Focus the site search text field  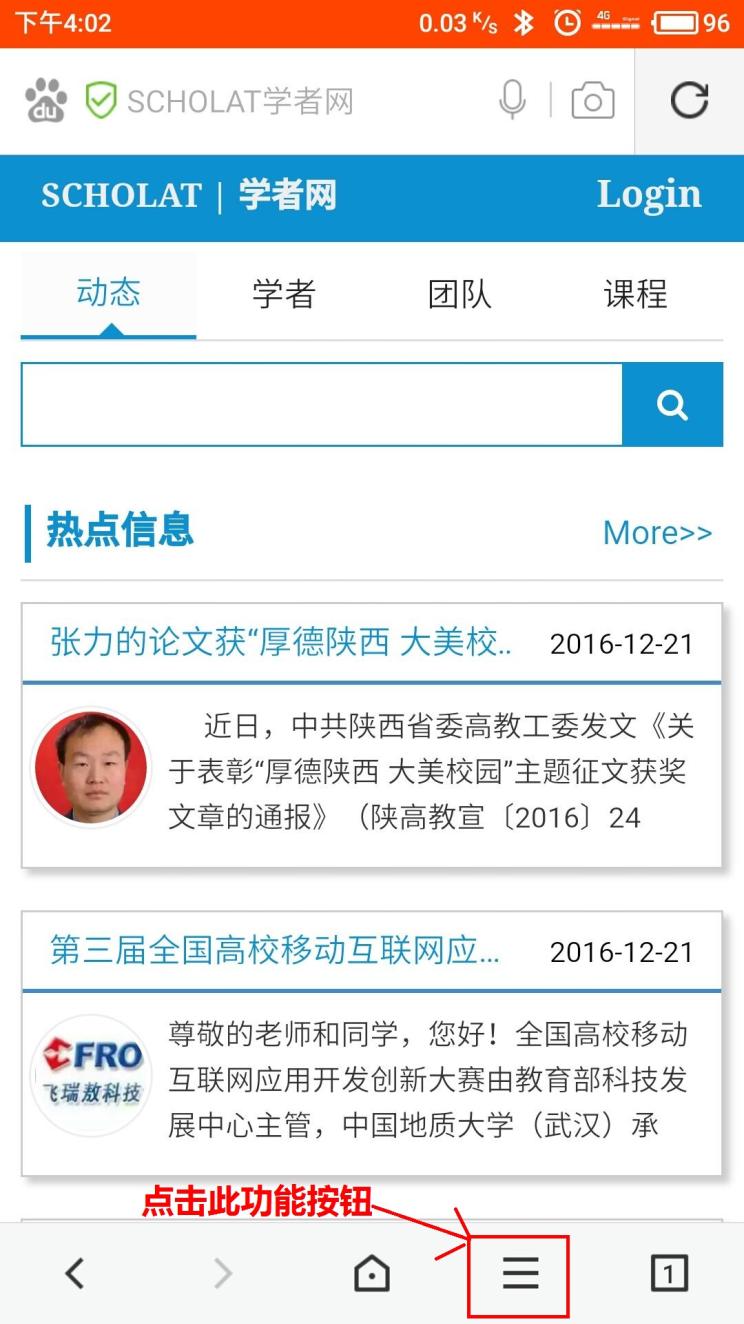point(322,404)
